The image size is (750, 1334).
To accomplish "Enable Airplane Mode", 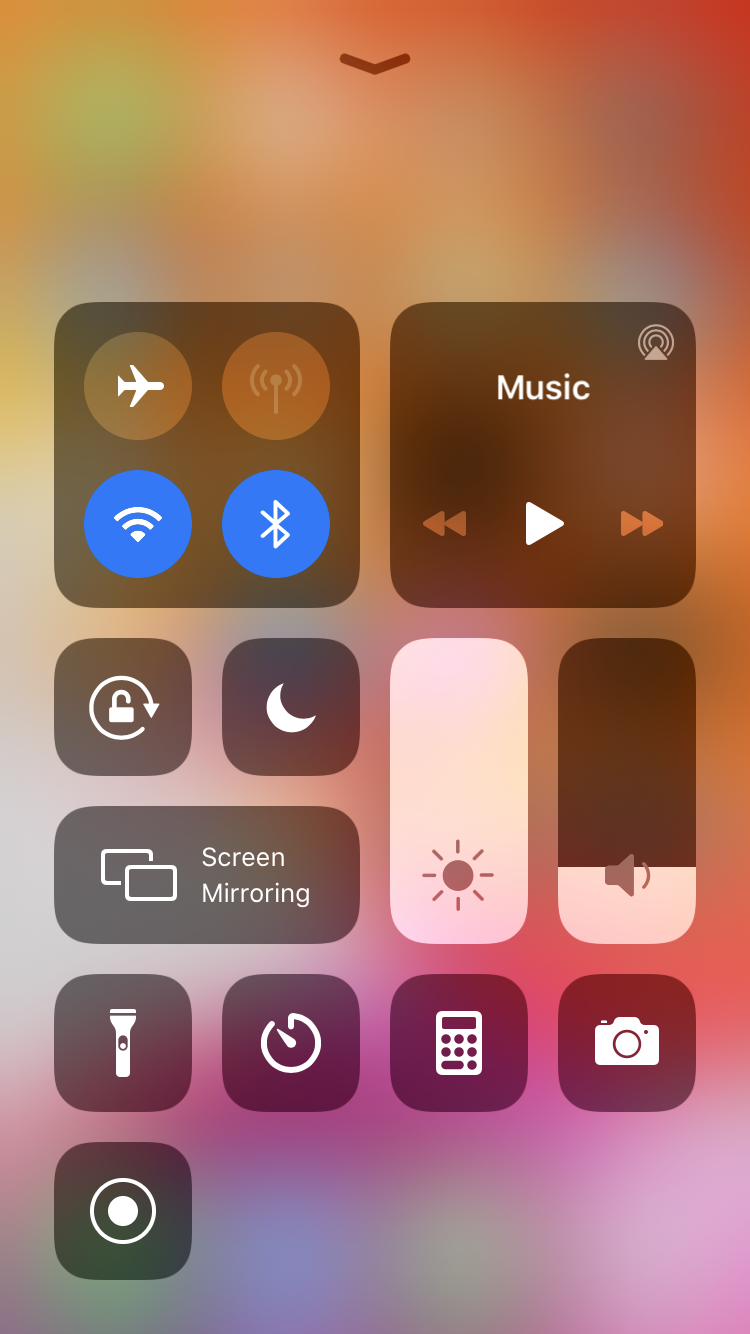I will click(x=138, y=386).
